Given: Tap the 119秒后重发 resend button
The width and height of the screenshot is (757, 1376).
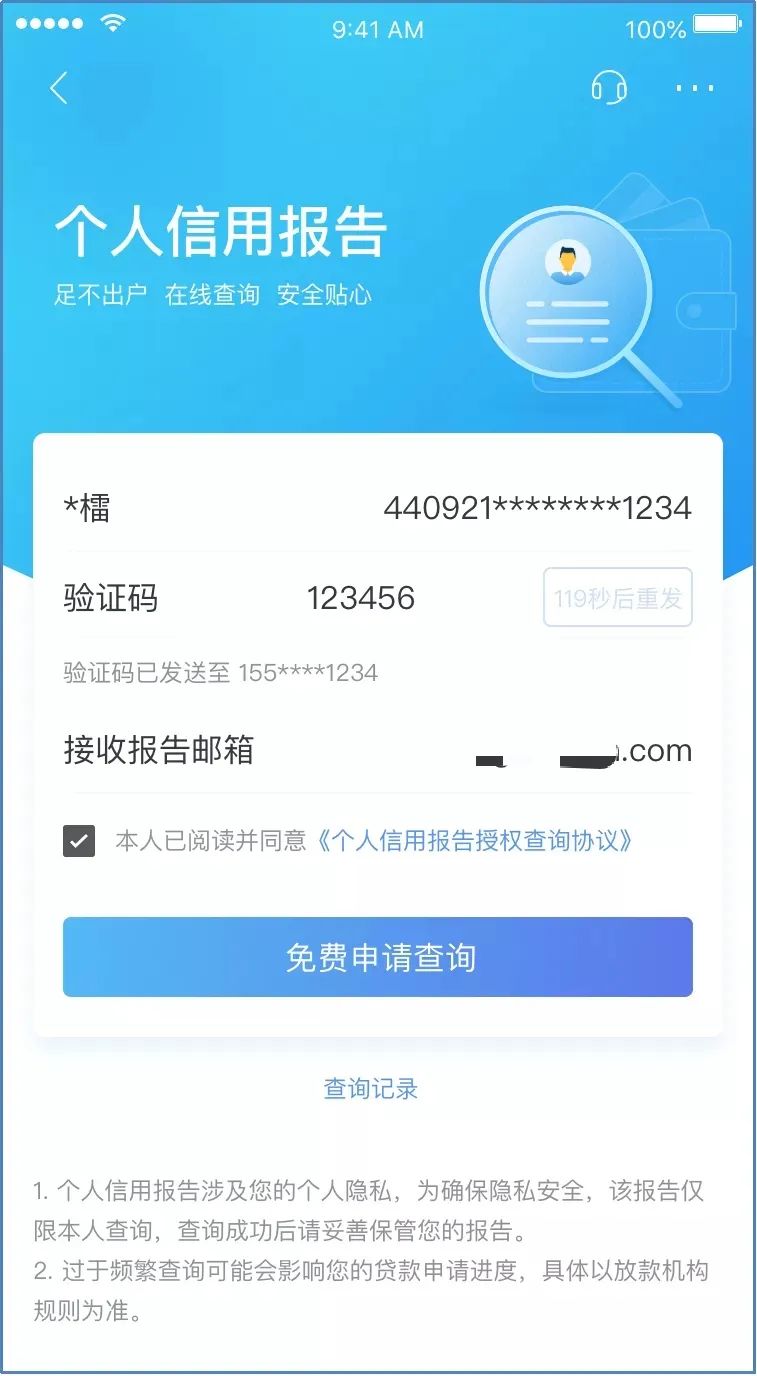Looking at the screenshot, I should click(x=617, y=598).
